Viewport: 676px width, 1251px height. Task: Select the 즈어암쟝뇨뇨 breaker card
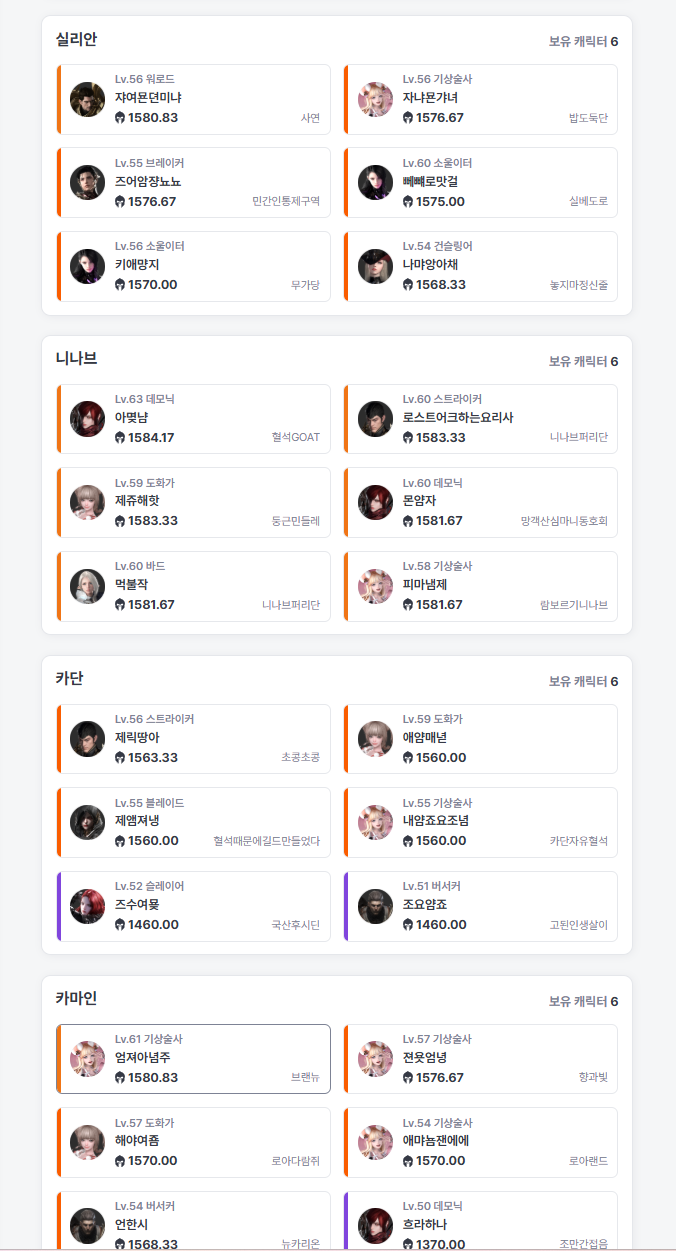click(193, 183)
